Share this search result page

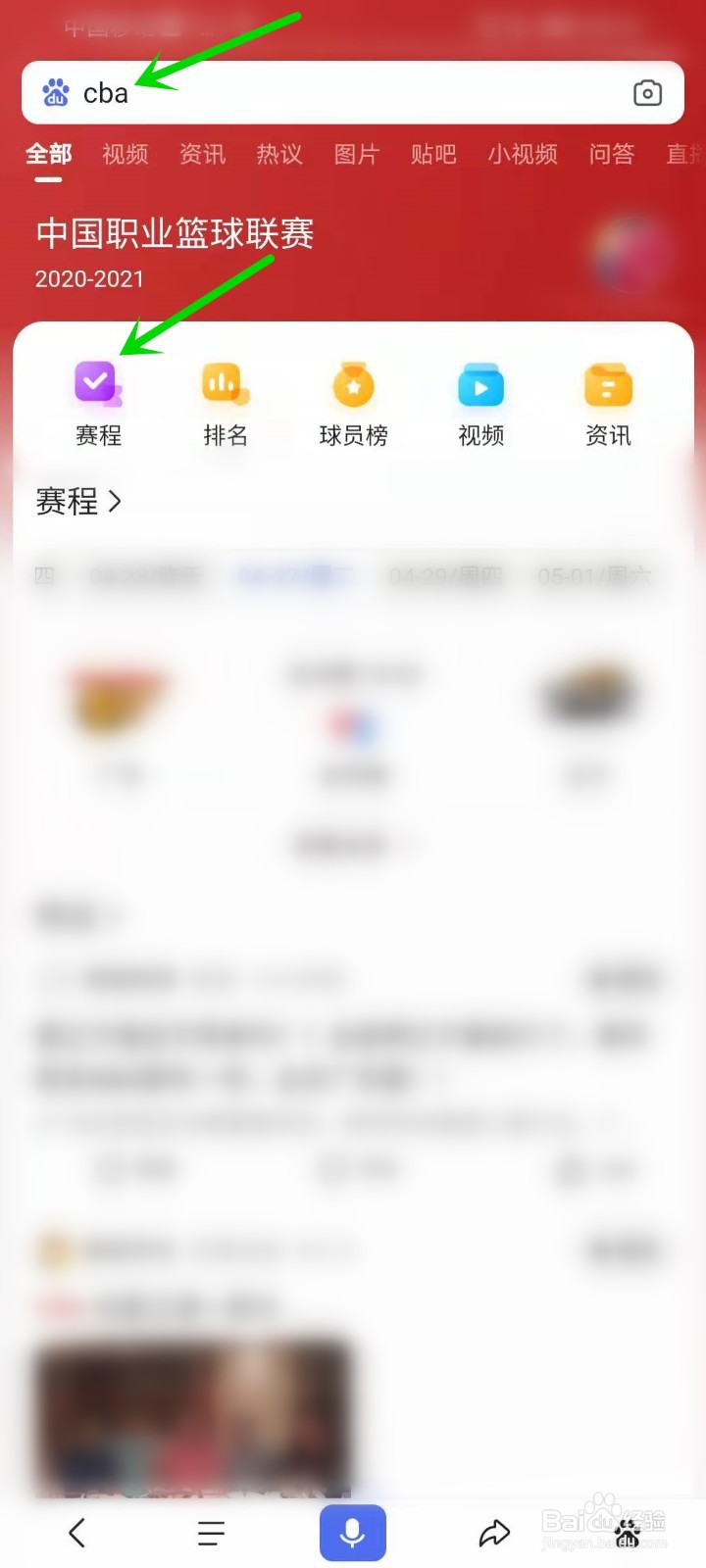click(494, 1533)
